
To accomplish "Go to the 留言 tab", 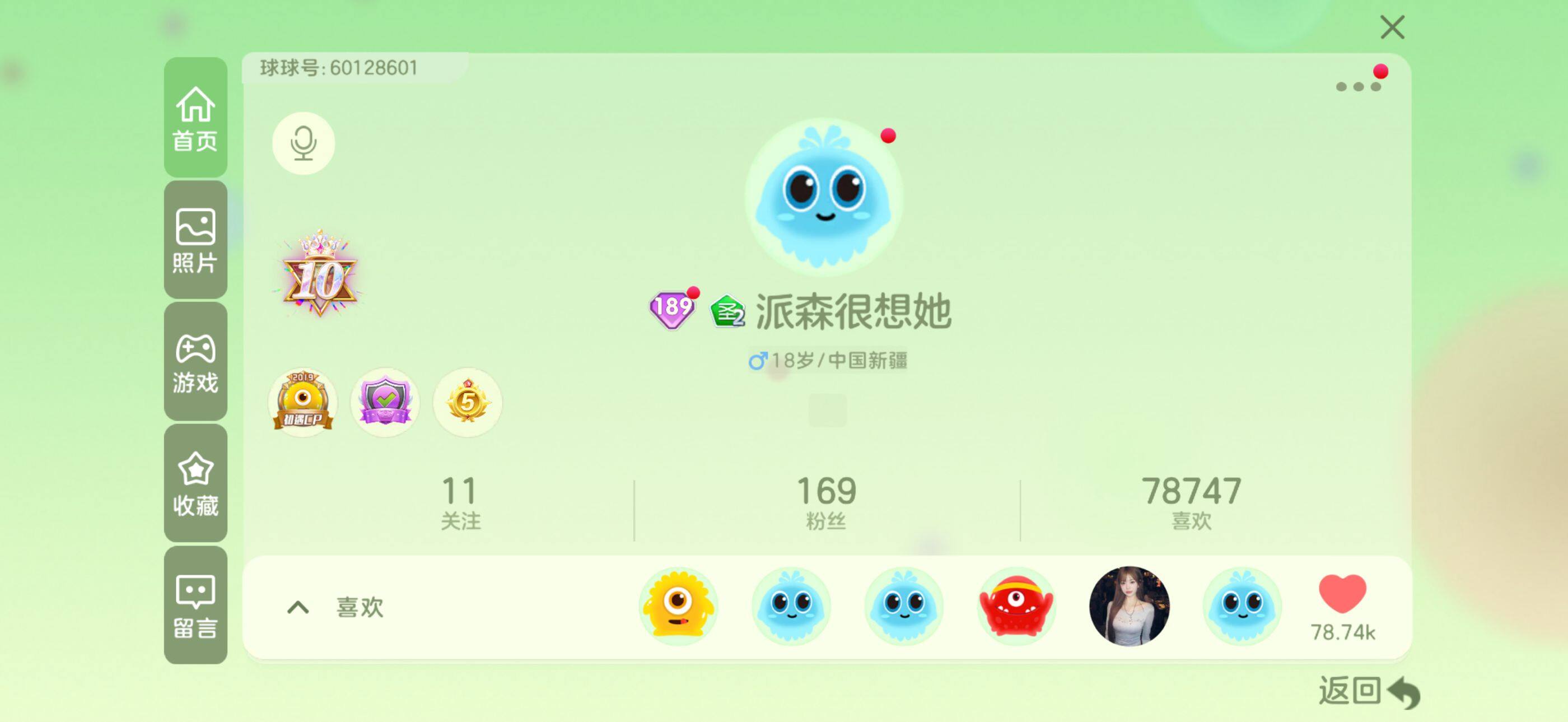I will tap(195, 605).
